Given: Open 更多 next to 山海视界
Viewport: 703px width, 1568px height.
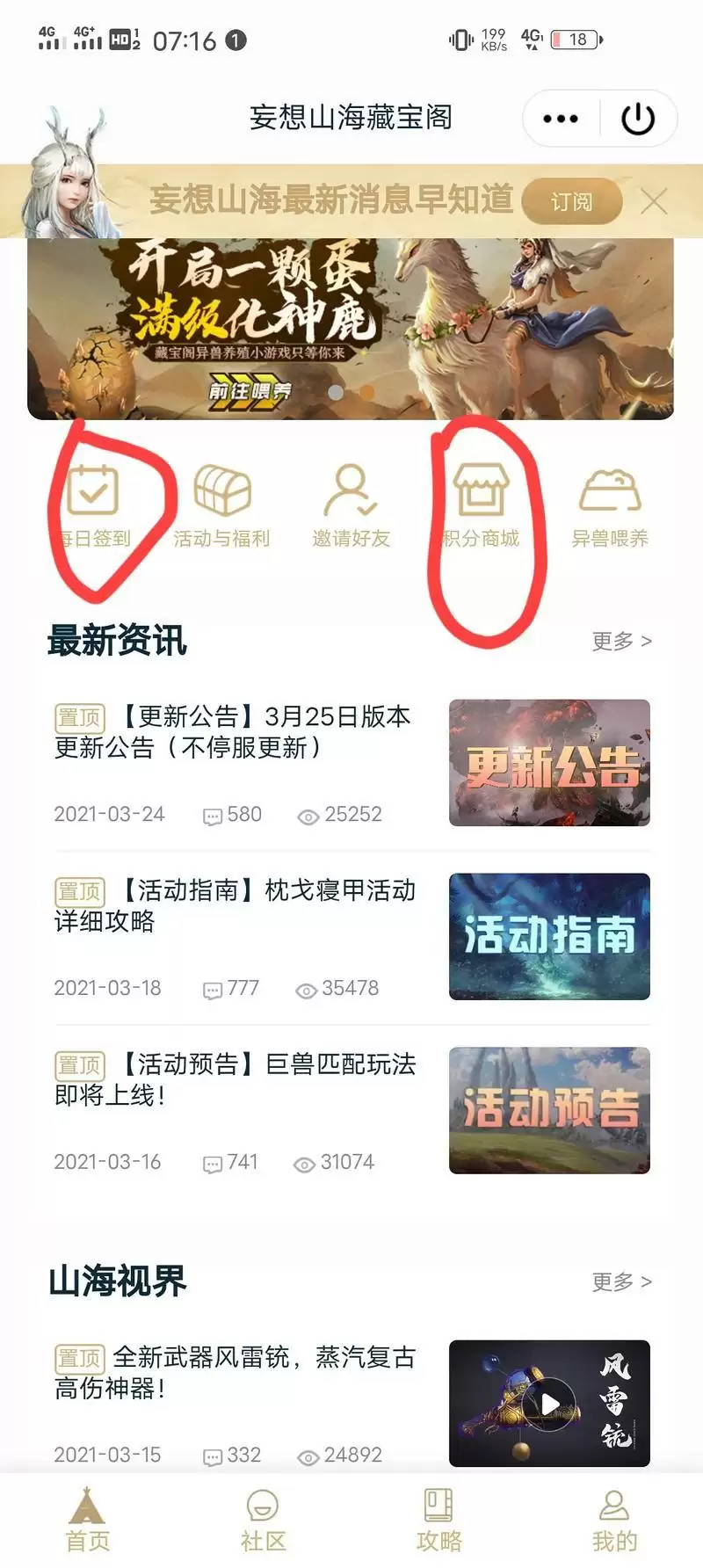Looking at the screenshot, I should click(x=619, y=1282).
